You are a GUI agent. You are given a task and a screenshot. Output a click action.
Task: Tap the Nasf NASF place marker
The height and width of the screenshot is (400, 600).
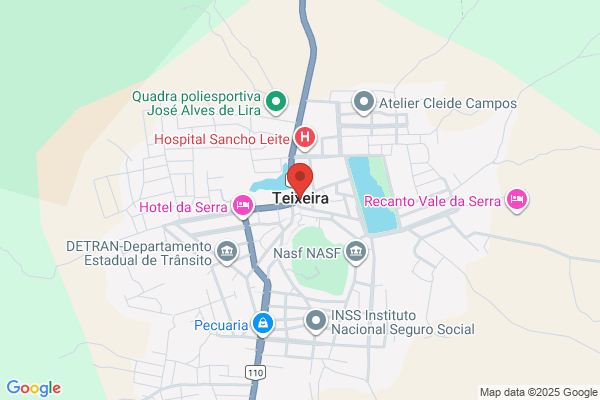pyautogui.click(x=356, y=252)
